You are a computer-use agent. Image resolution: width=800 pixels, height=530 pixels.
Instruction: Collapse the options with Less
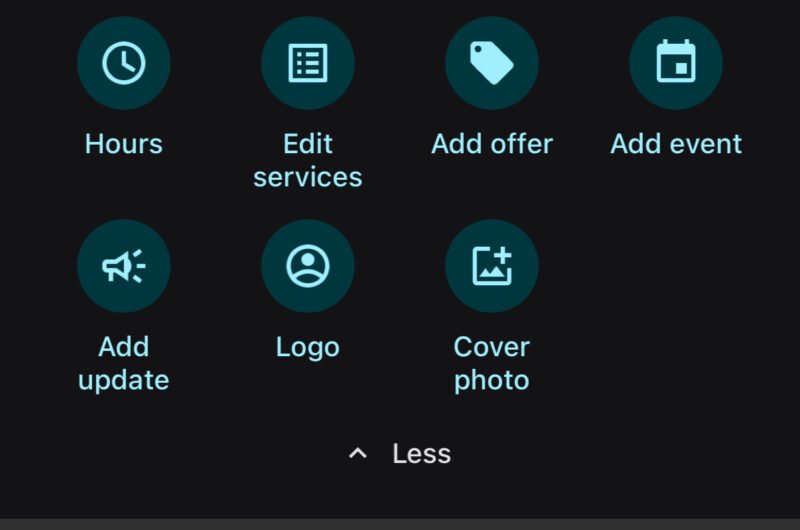coord(400,453)
